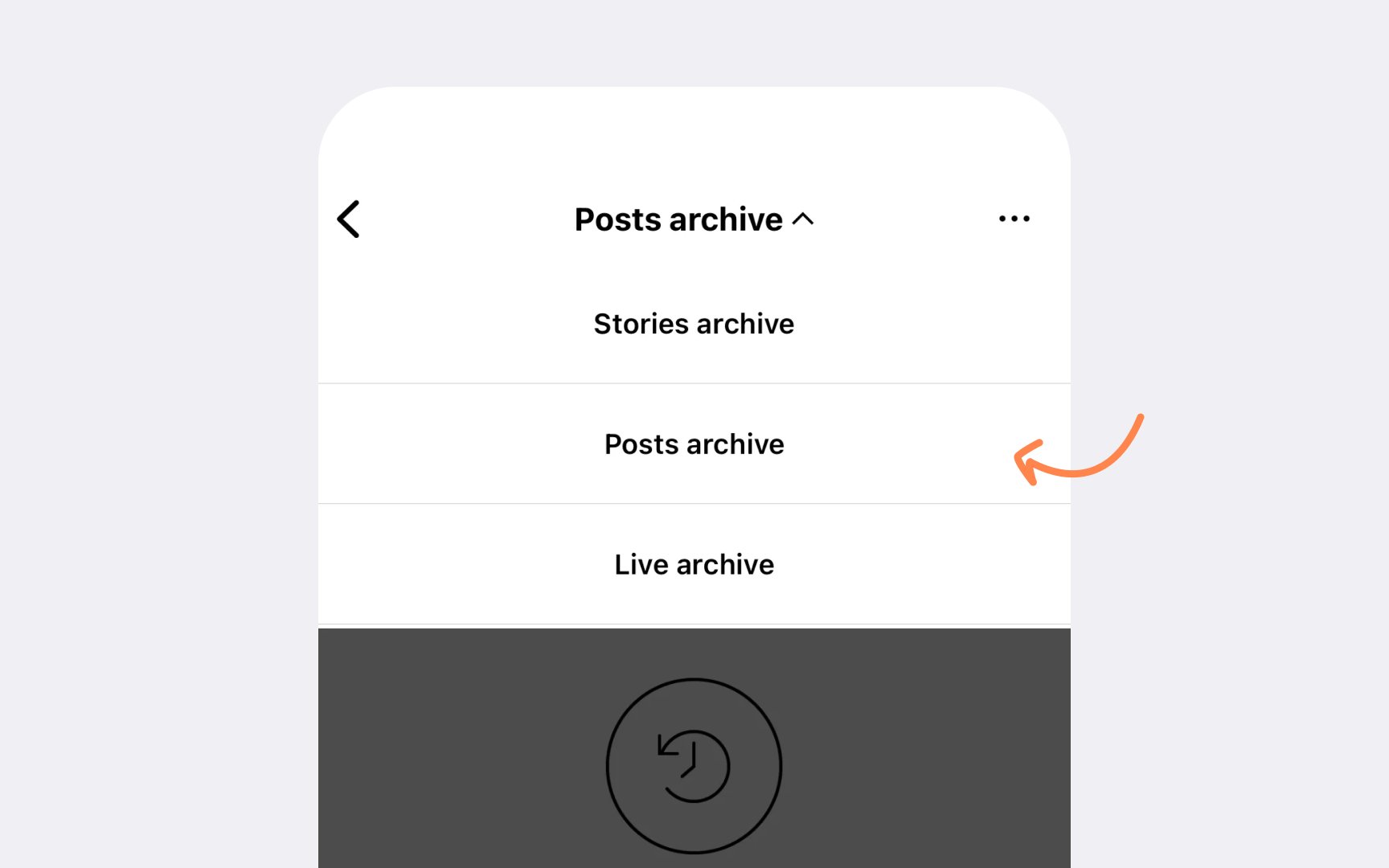Go back using the back arrow
The height and width of the screenshot is (868, 1389).
click(x=349, y=219)
